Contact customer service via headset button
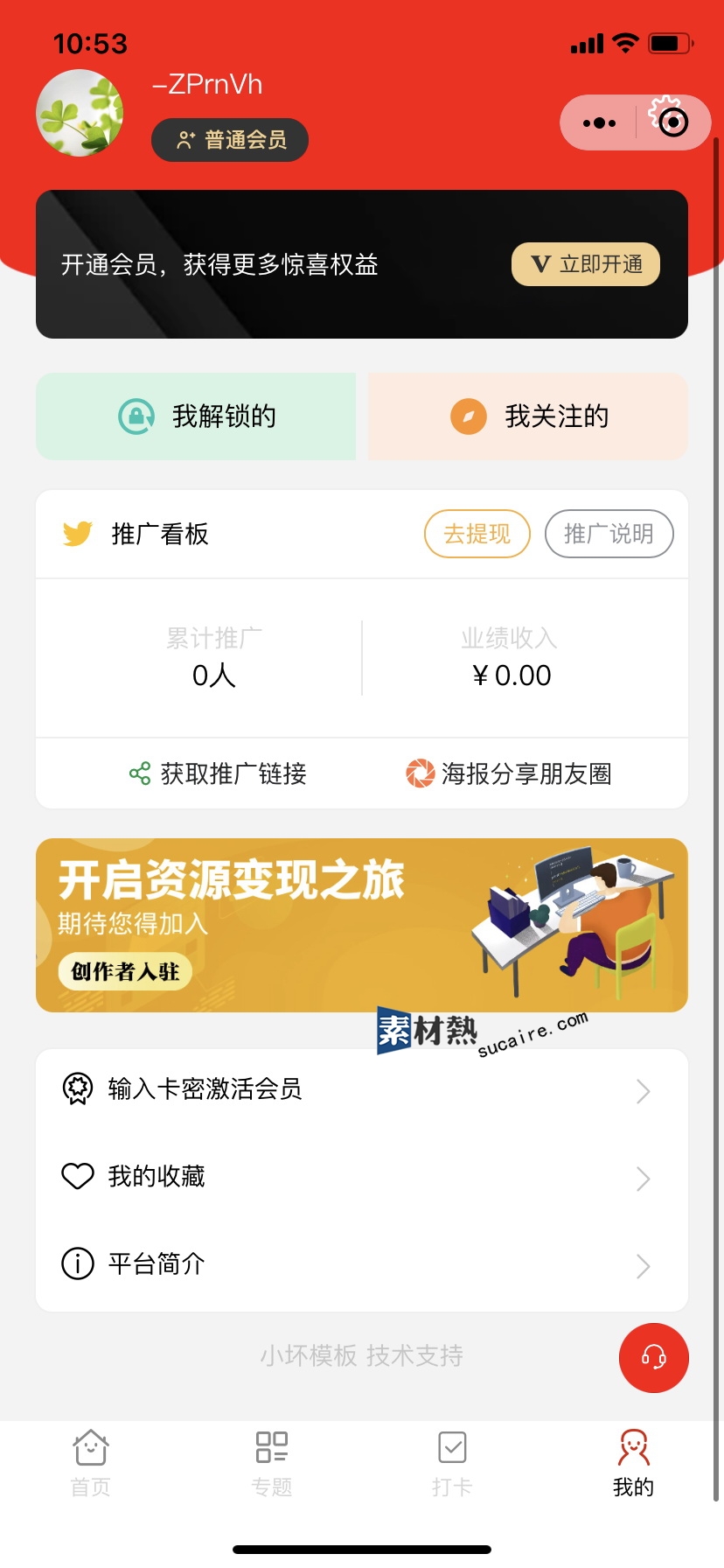This screenshot has width=724, height=1568. 653,1357
